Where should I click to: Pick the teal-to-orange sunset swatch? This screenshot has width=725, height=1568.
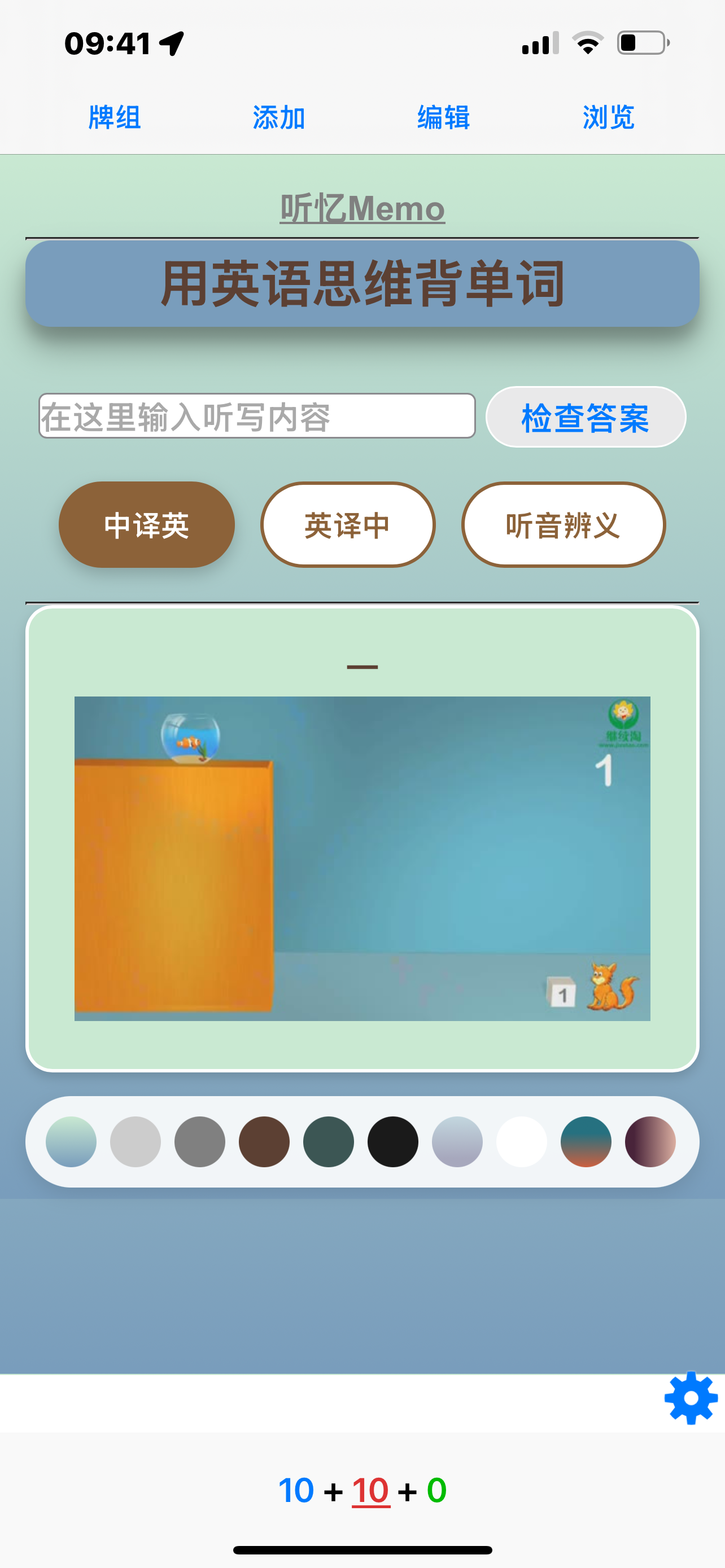click(x=586, y=1141)
